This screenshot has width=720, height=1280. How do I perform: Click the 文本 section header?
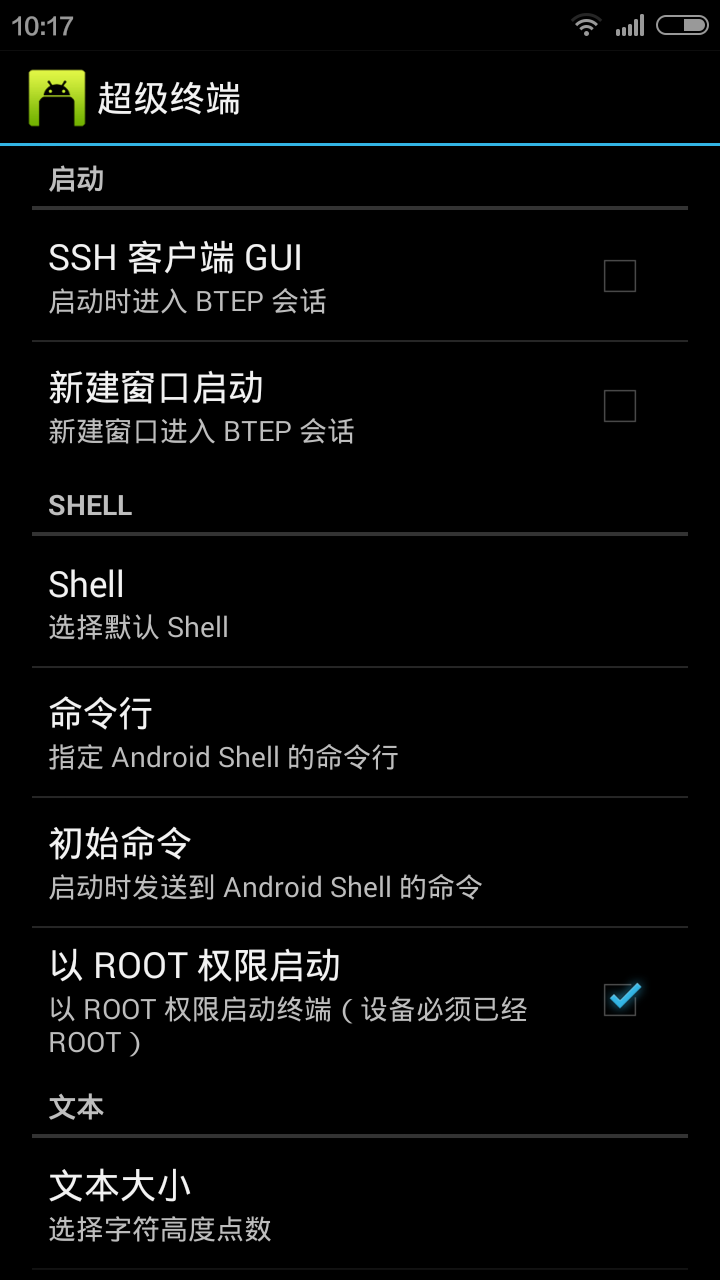coord(75,1107)
